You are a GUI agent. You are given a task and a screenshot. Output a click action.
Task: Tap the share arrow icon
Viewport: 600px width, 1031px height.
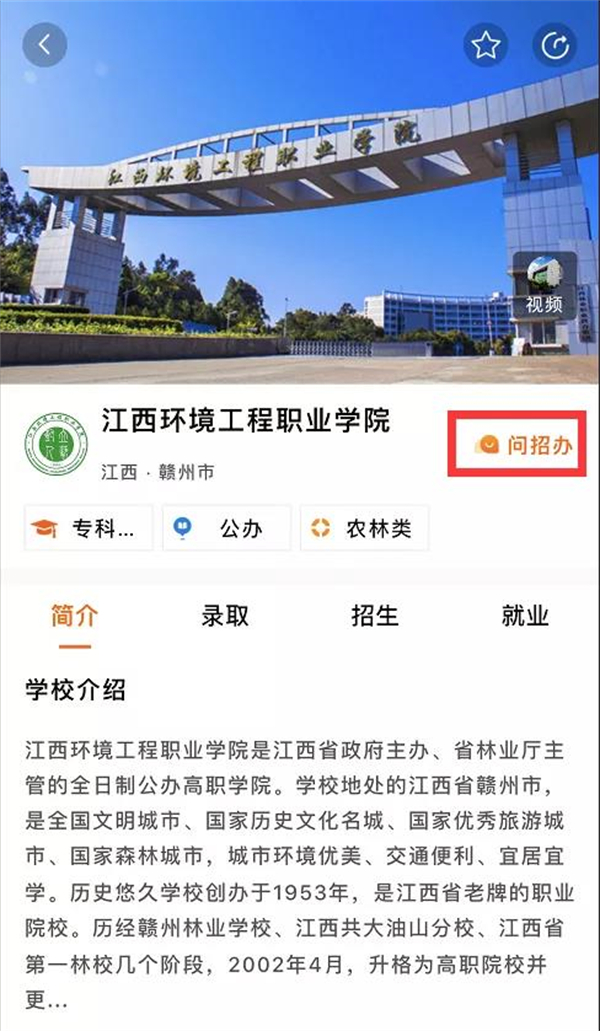[553, 45]
